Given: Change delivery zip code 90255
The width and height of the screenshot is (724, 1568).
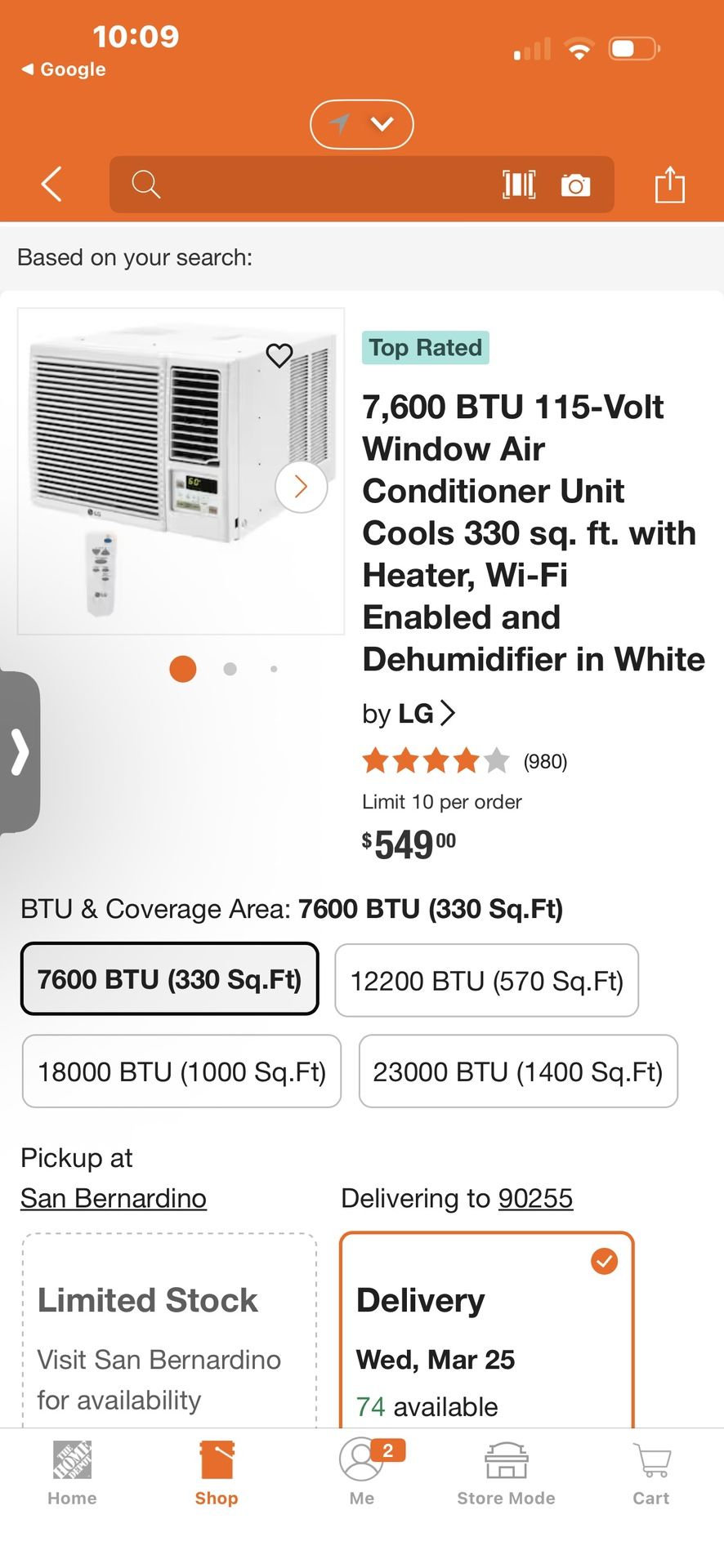Looking at the screenshot, I should (x=536, y=1198).
